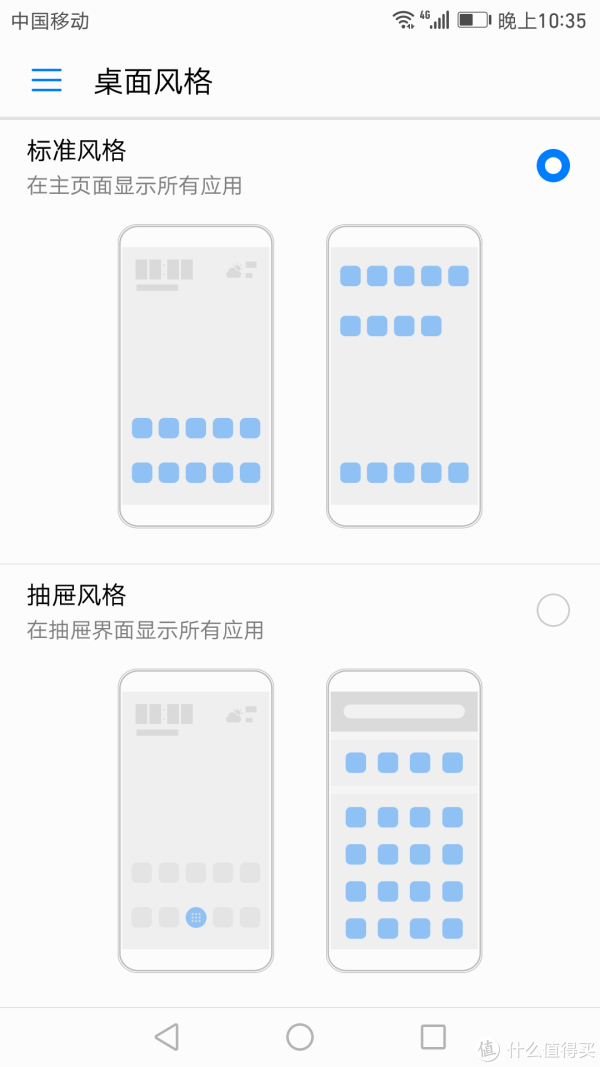Open the recent apps view

pyautogui.click(x=433, y=1037)
